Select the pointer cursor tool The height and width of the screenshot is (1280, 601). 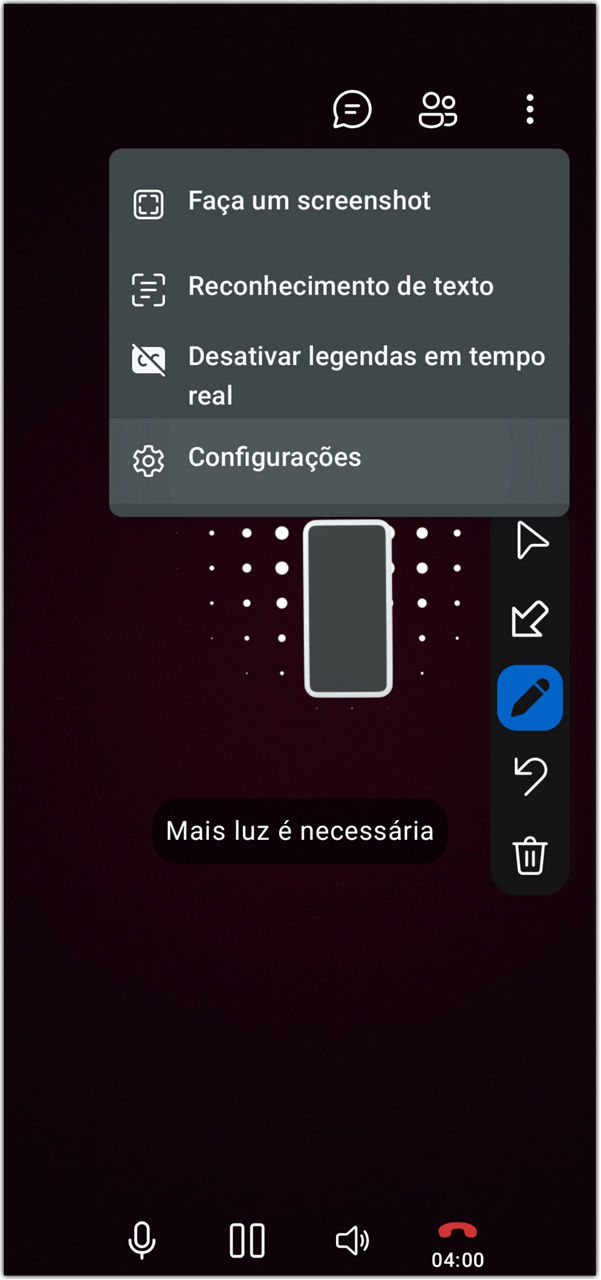(x=531, y=541)
